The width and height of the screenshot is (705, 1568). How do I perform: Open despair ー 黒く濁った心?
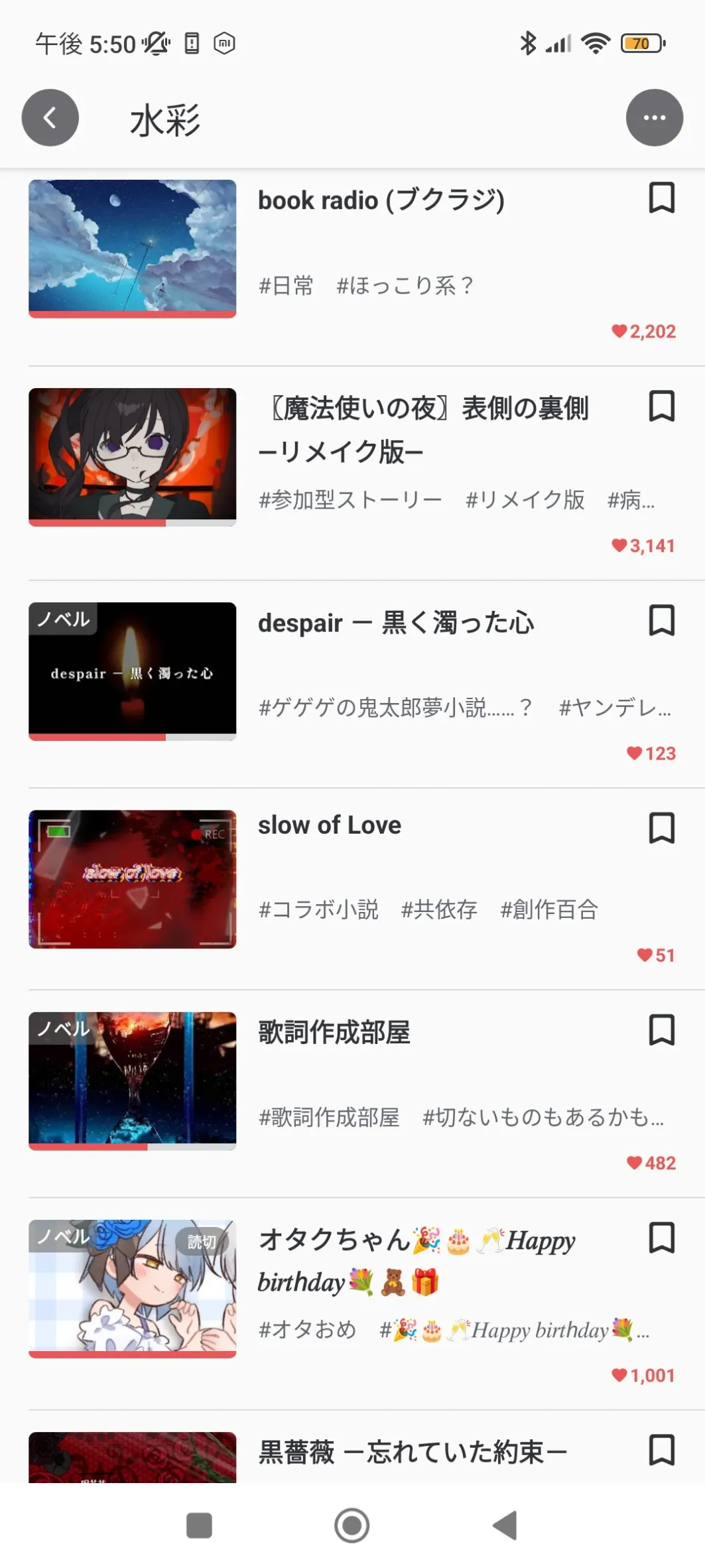(396, 623)
